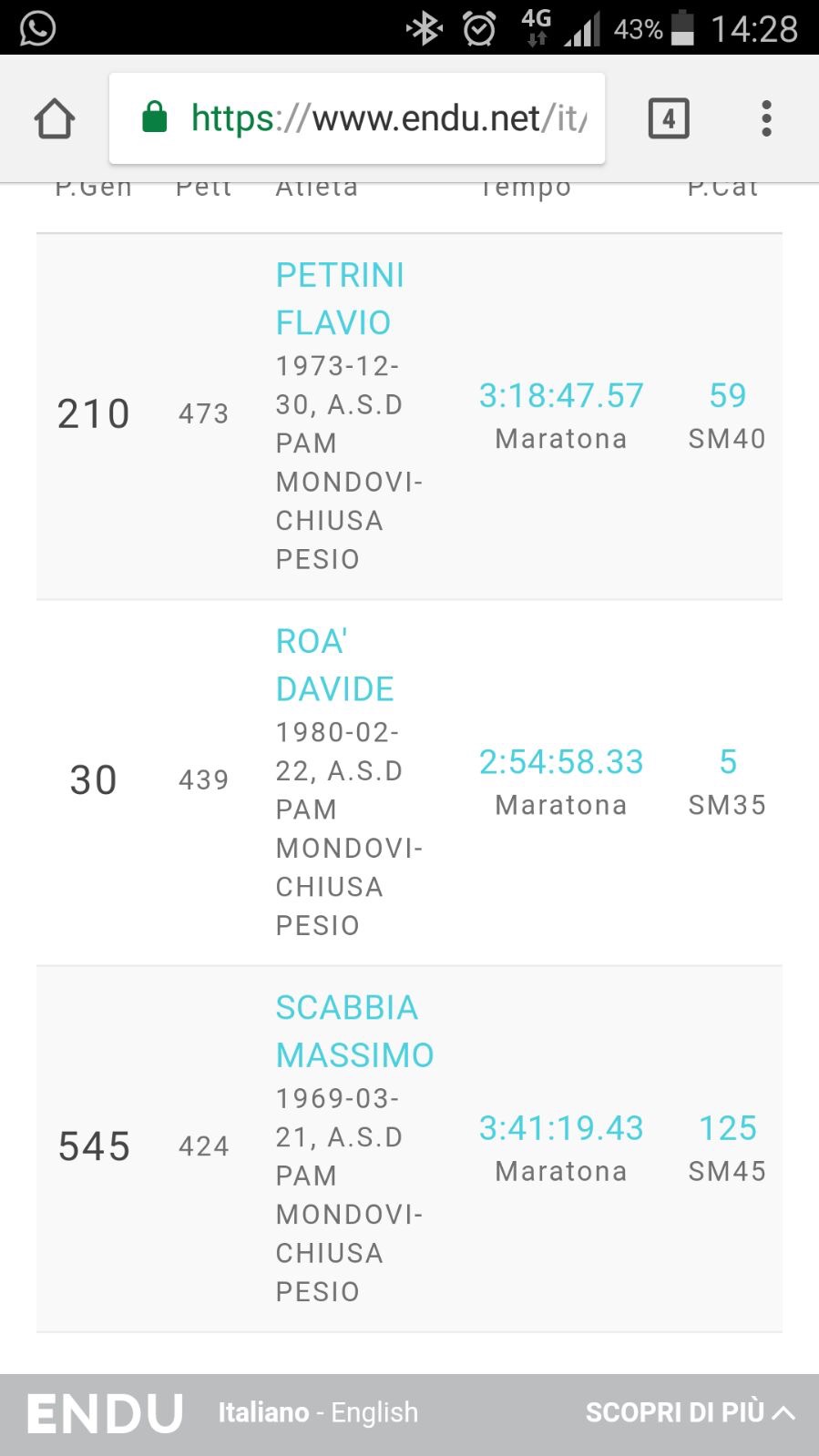Tap the endu.net address bar
Viewport: 819px width, 1456px height.
point(357,118)
